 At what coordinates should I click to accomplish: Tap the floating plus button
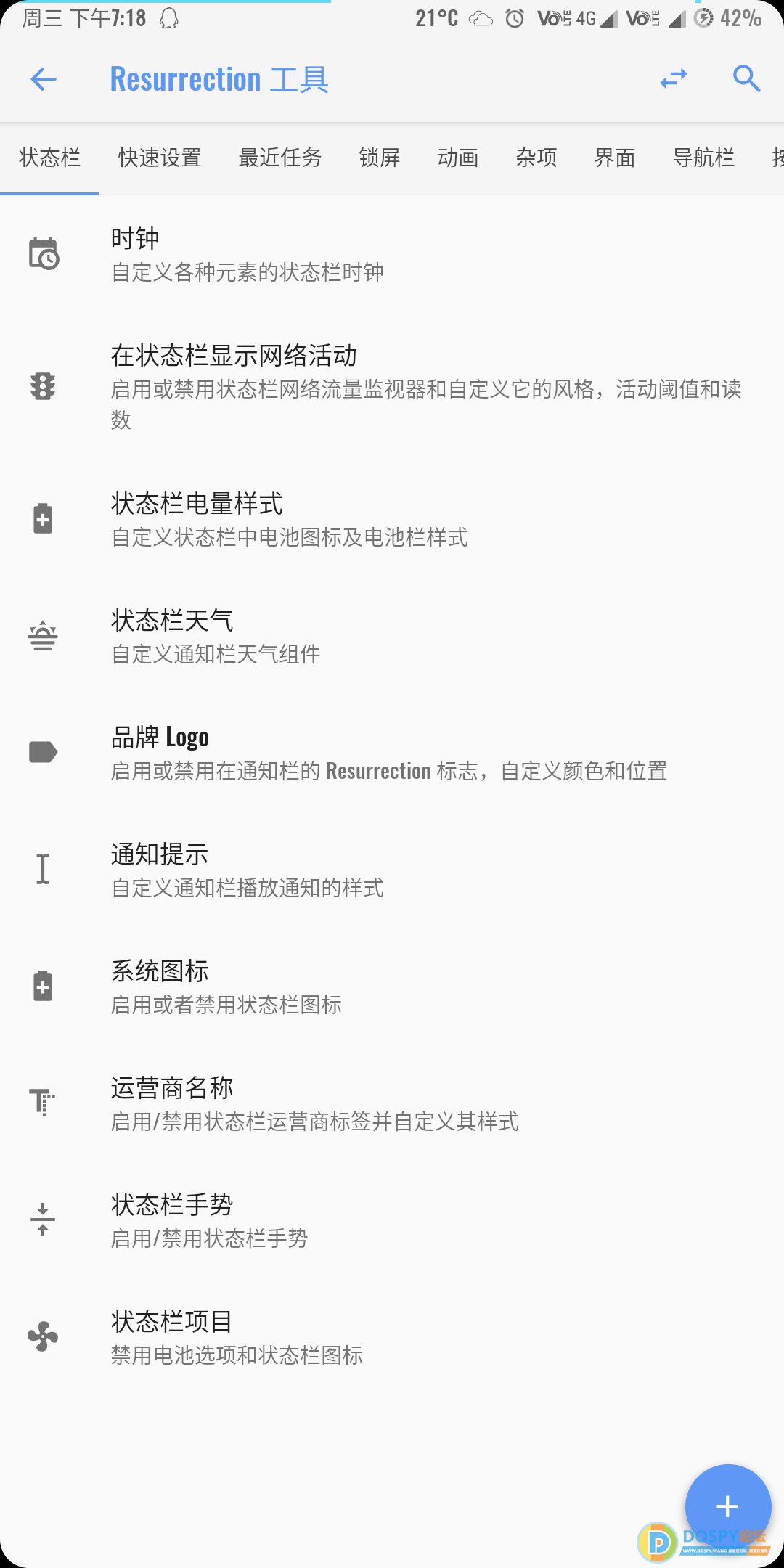coord(727,1507)
